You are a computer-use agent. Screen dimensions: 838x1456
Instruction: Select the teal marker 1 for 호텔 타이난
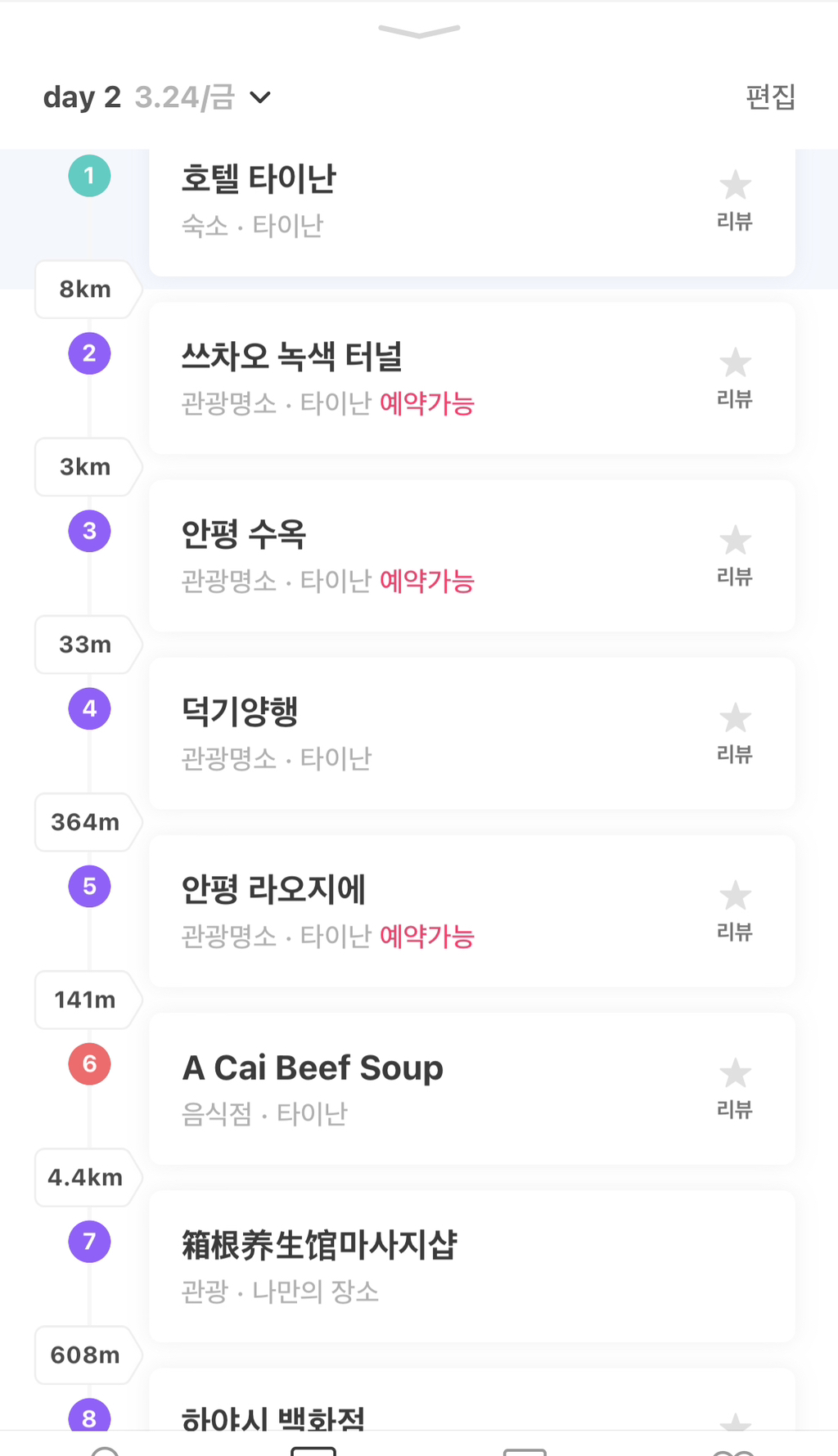tap(88, 175)
